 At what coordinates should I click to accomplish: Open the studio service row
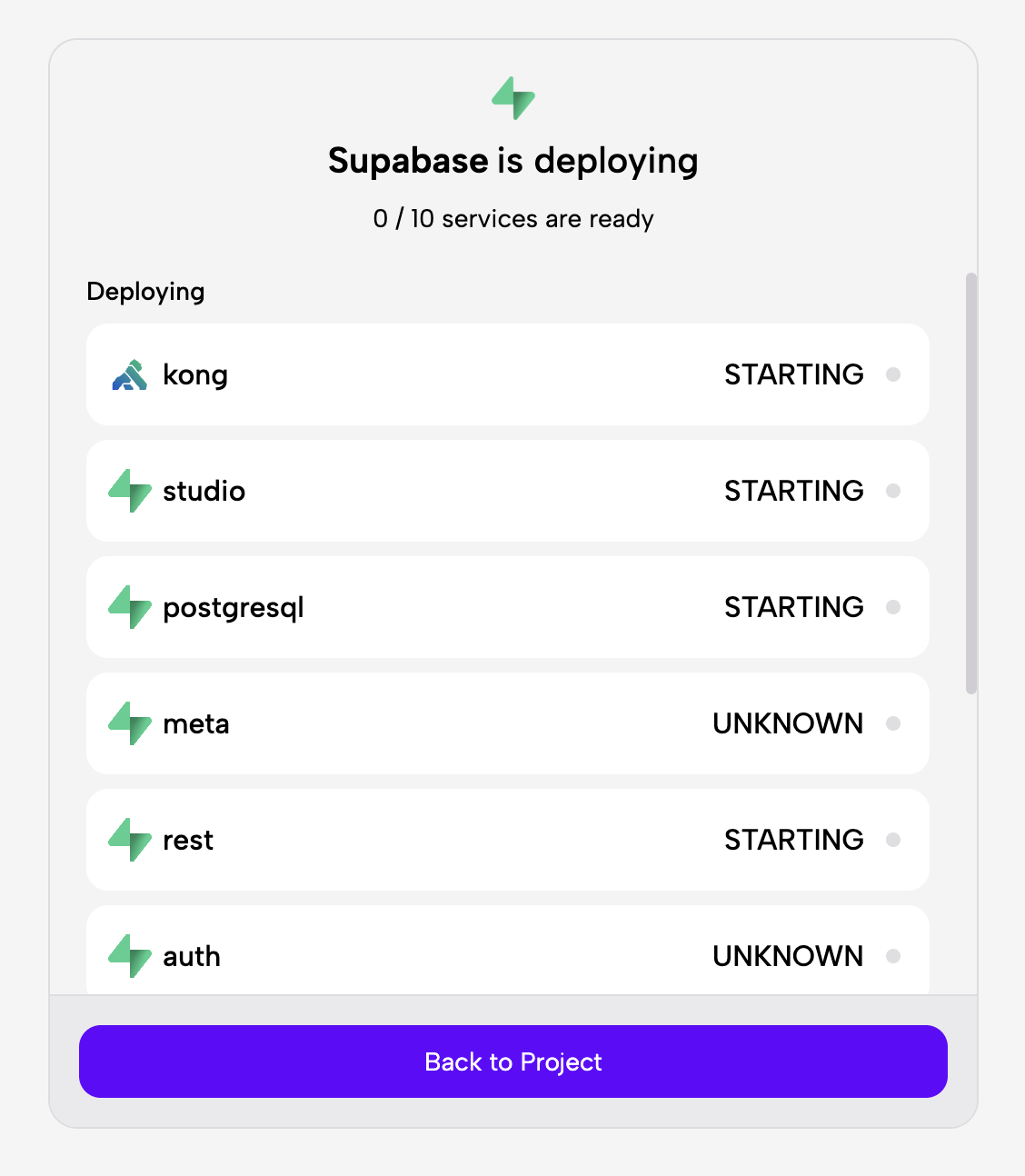[507, 491]
